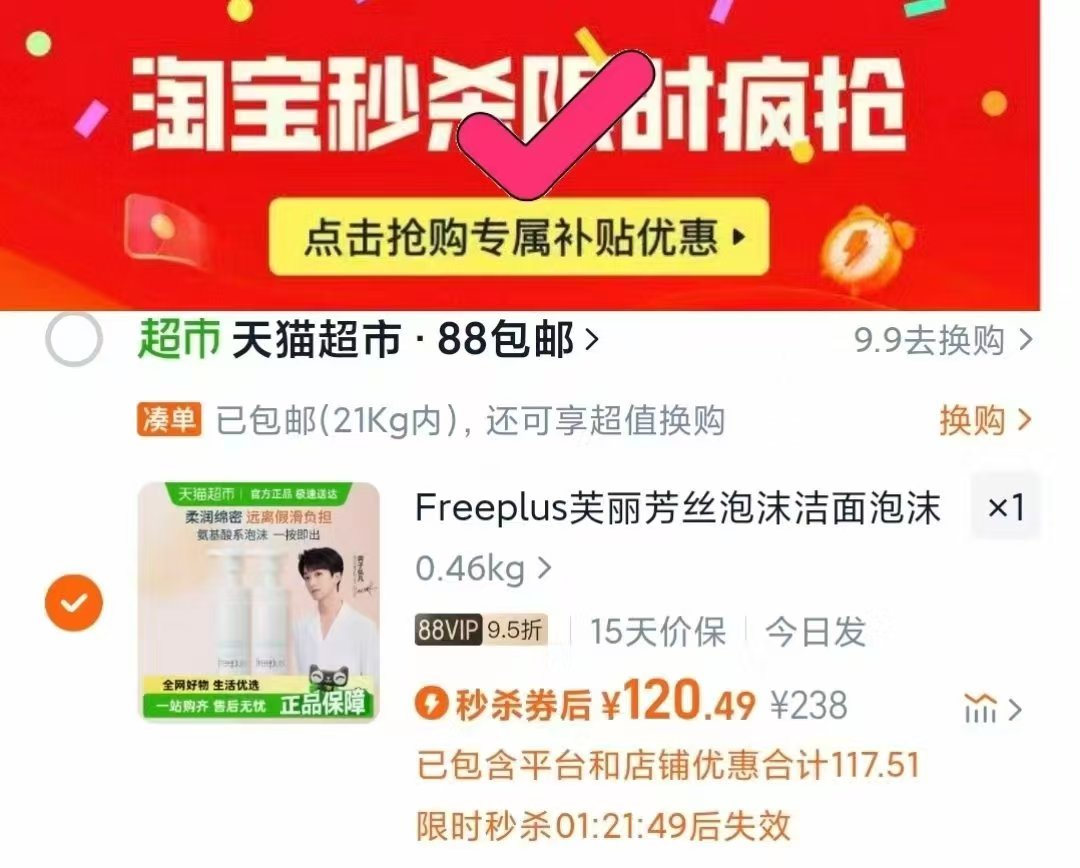Open the Freeplus product image
This screenshot has height=868, width=1080.
259,603
